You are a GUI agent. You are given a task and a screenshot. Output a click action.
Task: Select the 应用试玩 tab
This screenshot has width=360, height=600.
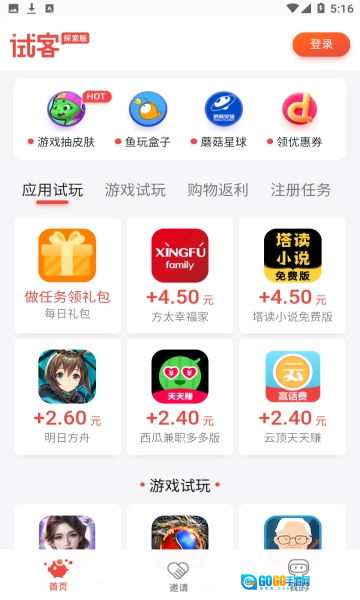pos(52,190)
